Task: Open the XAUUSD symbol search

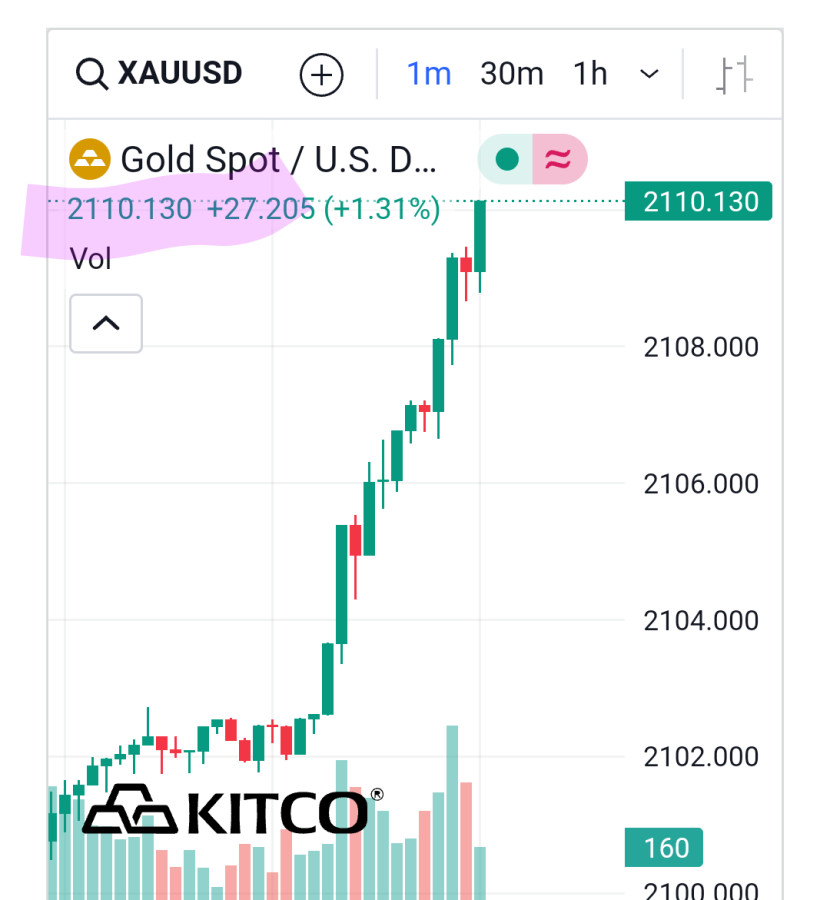Action: pyautogui.click(x=160, y=74)
